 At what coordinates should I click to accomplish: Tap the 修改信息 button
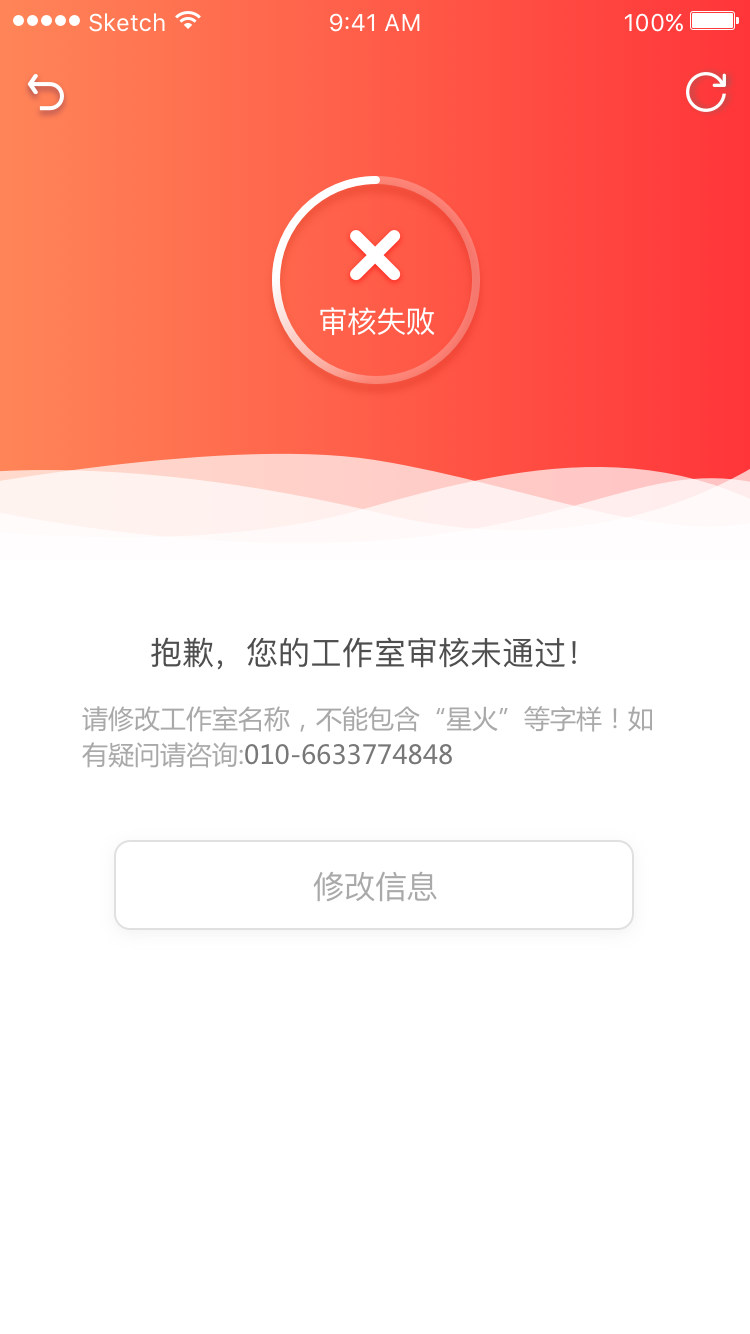coord(374,885)
